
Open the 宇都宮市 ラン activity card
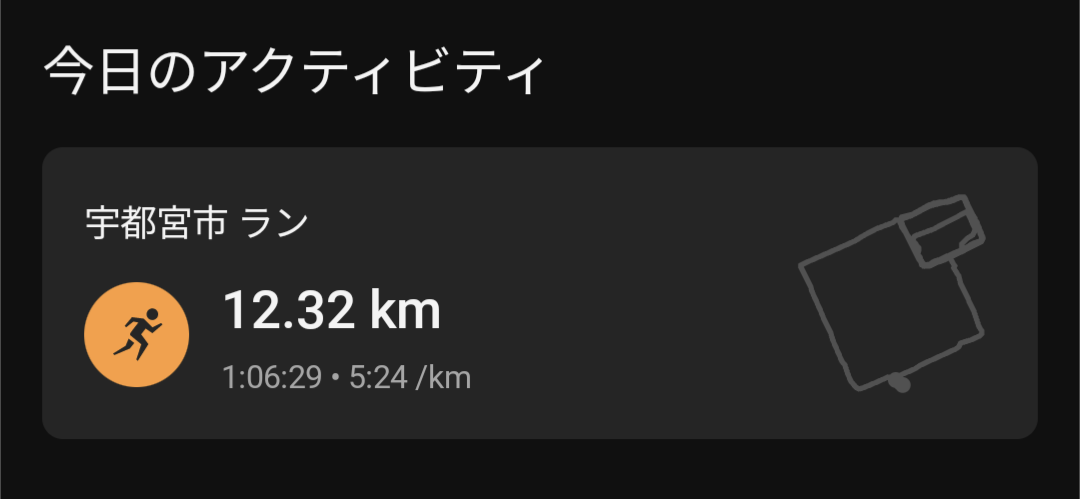[x=540, y=293]
